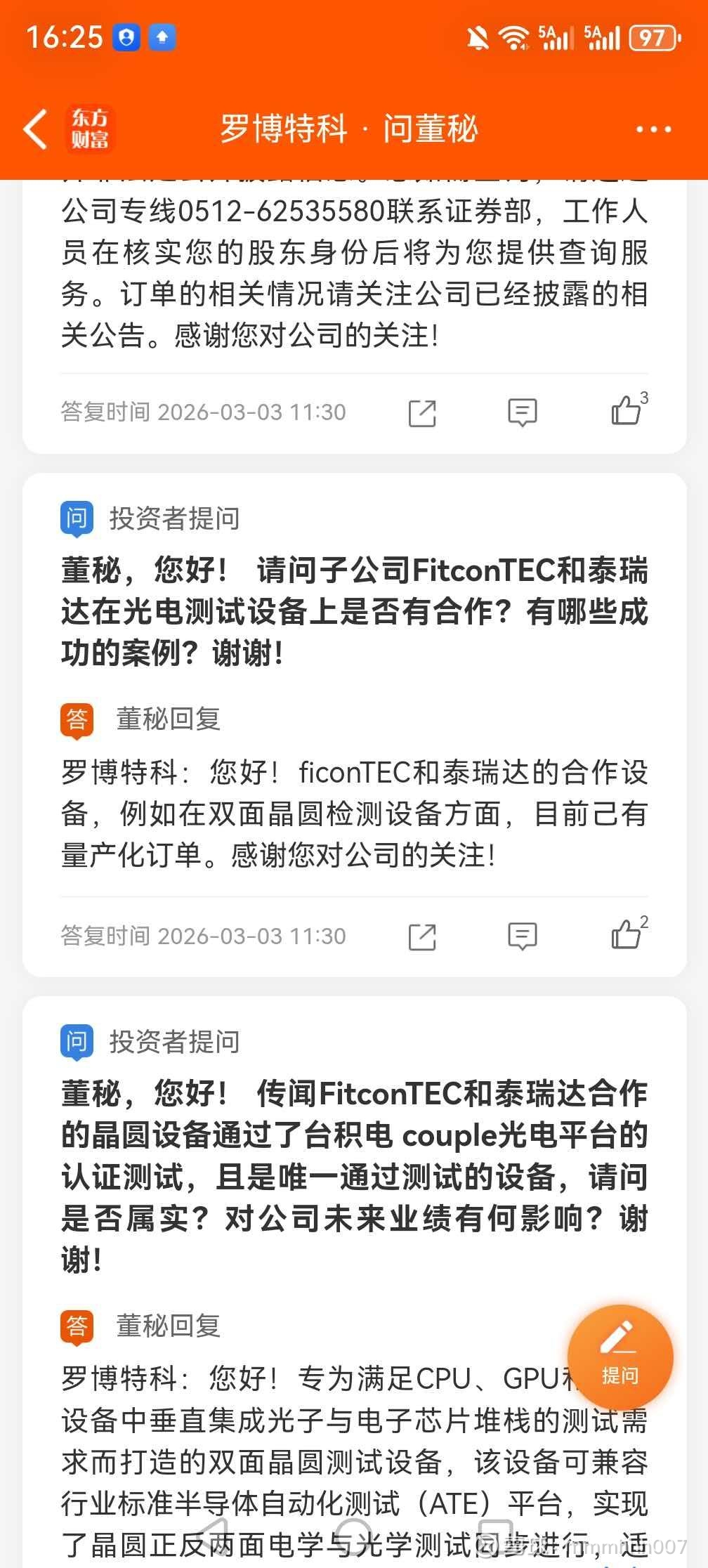
Task: Comment on the ficonTEC和泰瑞达 cooperation reply
Action: (x=522, y=936)
